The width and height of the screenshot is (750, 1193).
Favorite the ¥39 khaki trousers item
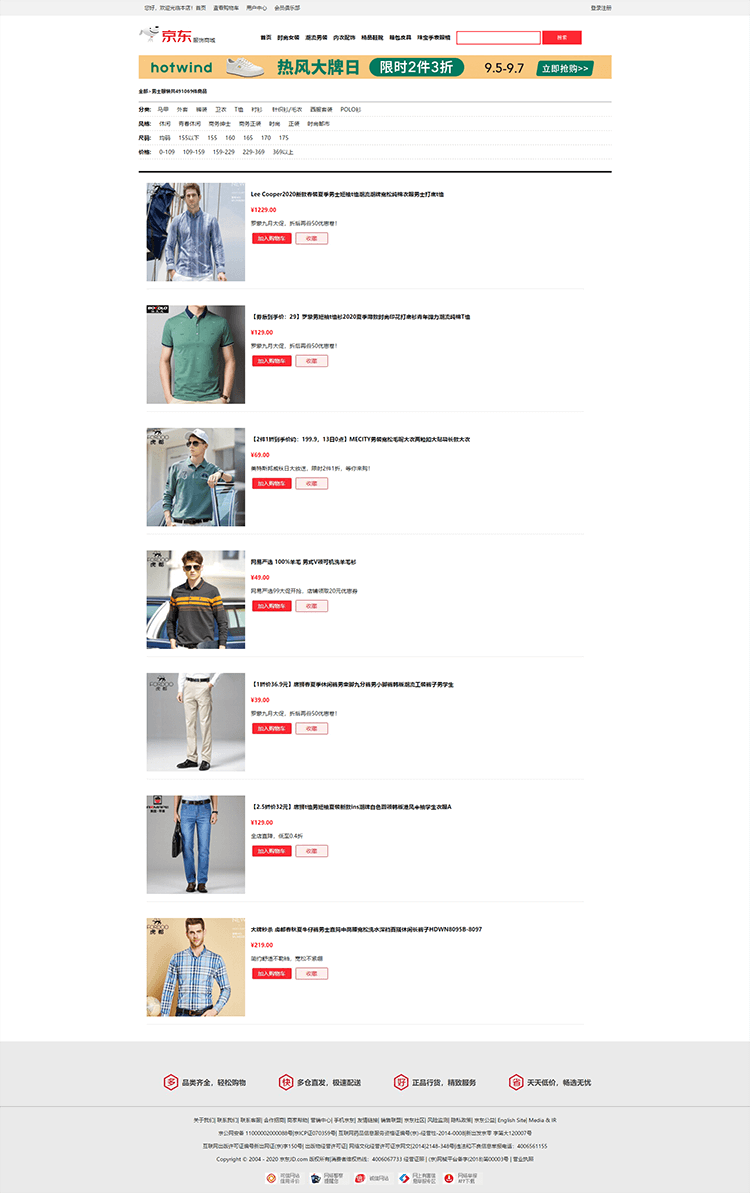311,729
